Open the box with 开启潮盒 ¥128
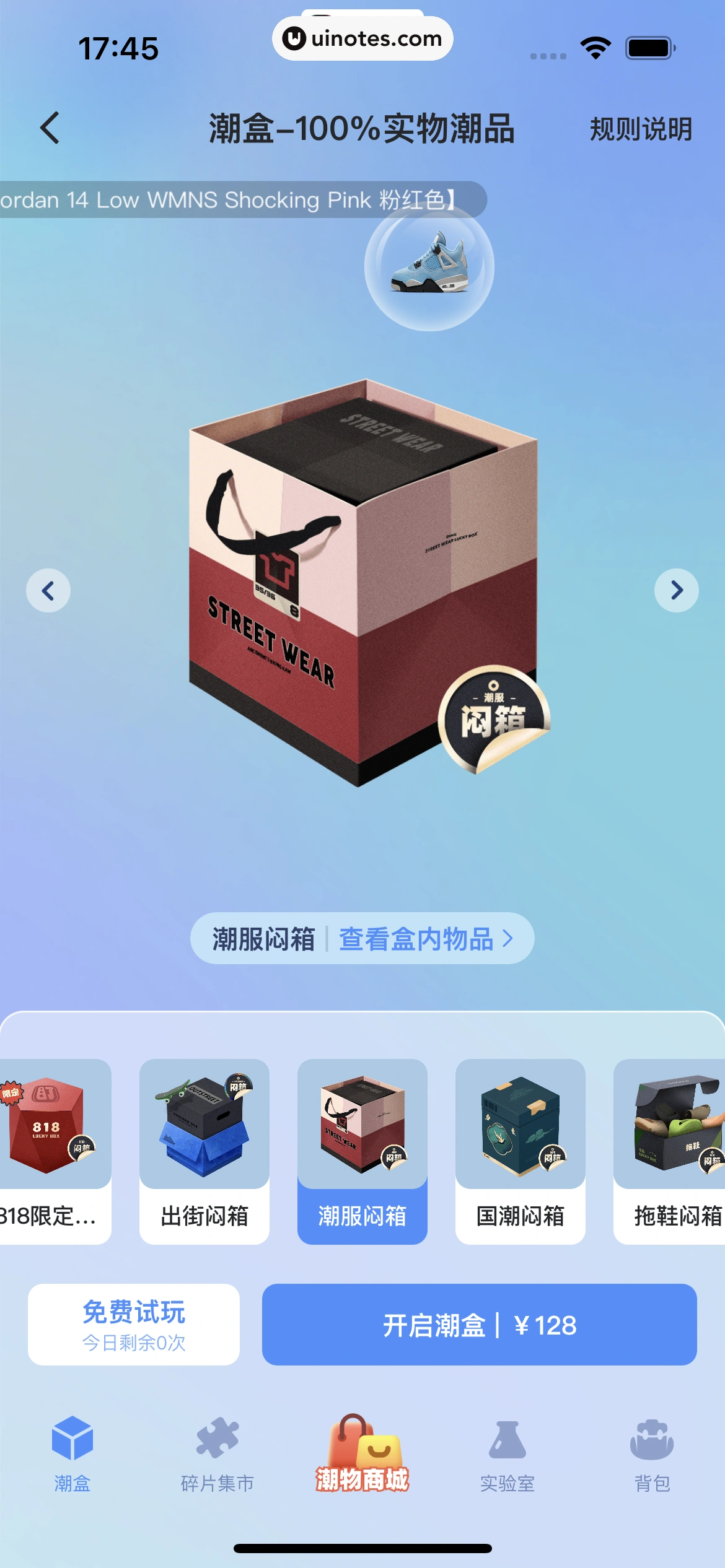This screenshot has width=725, height=1568. point(479,1324)
